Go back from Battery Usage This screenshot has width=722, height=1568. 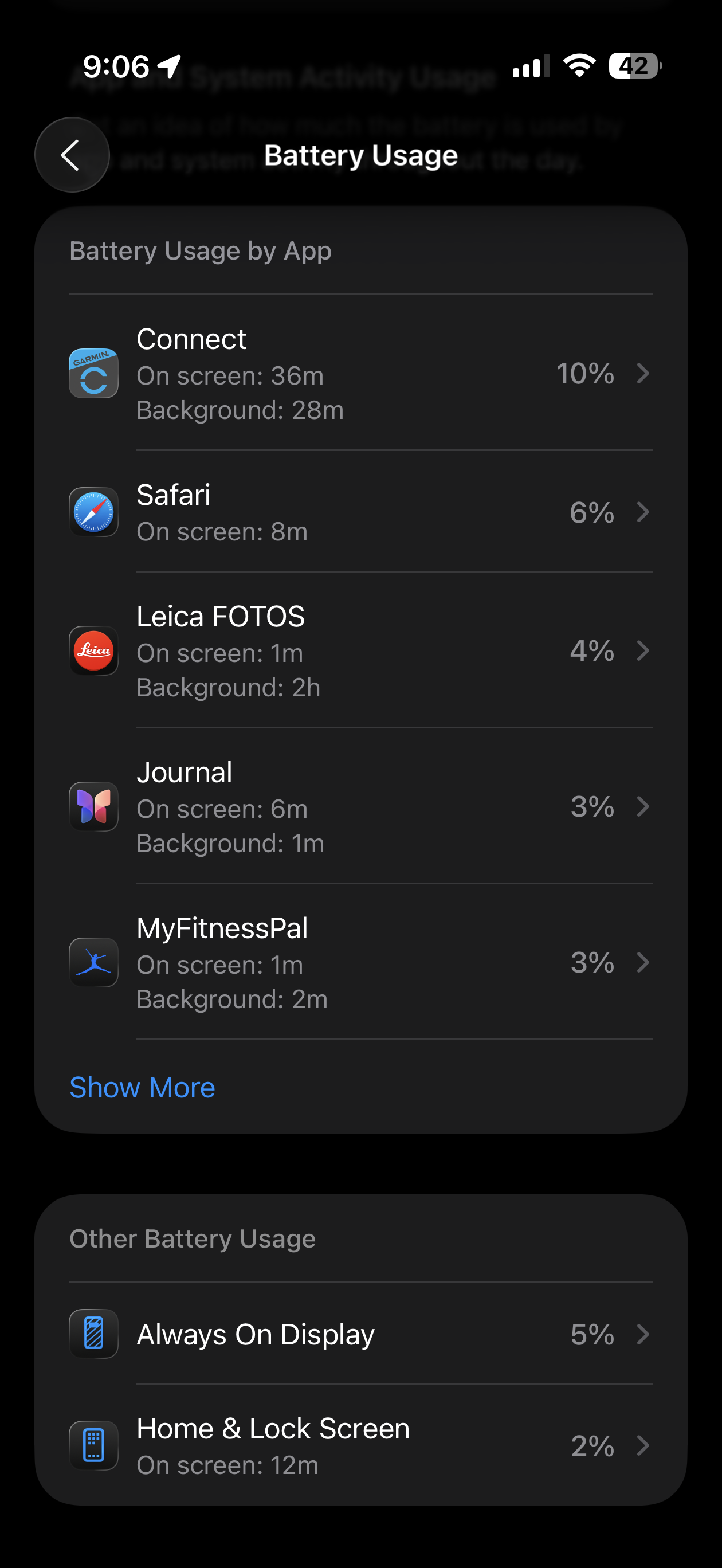tap(72, 155)
